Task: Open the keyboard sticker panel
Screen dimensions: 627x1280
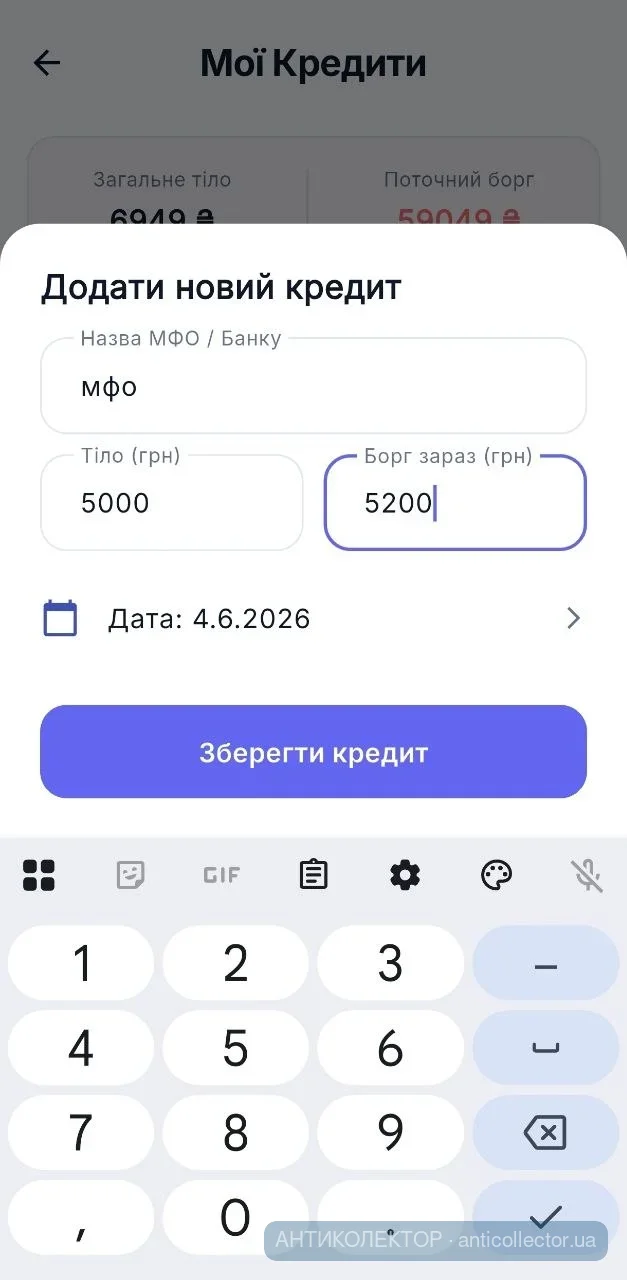Action: [x=130, y=875]
